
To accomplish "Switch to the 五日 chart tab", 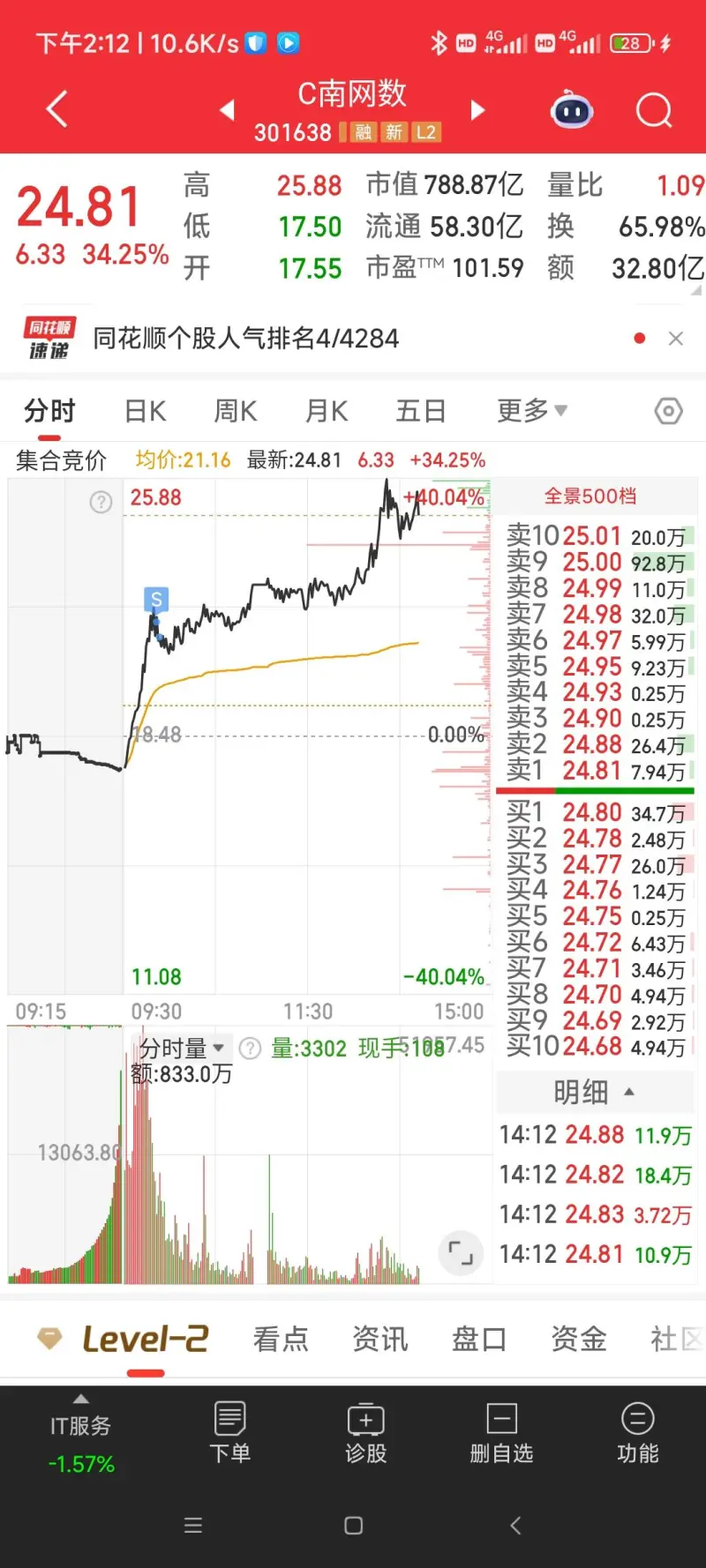I will tap(420, 411).
